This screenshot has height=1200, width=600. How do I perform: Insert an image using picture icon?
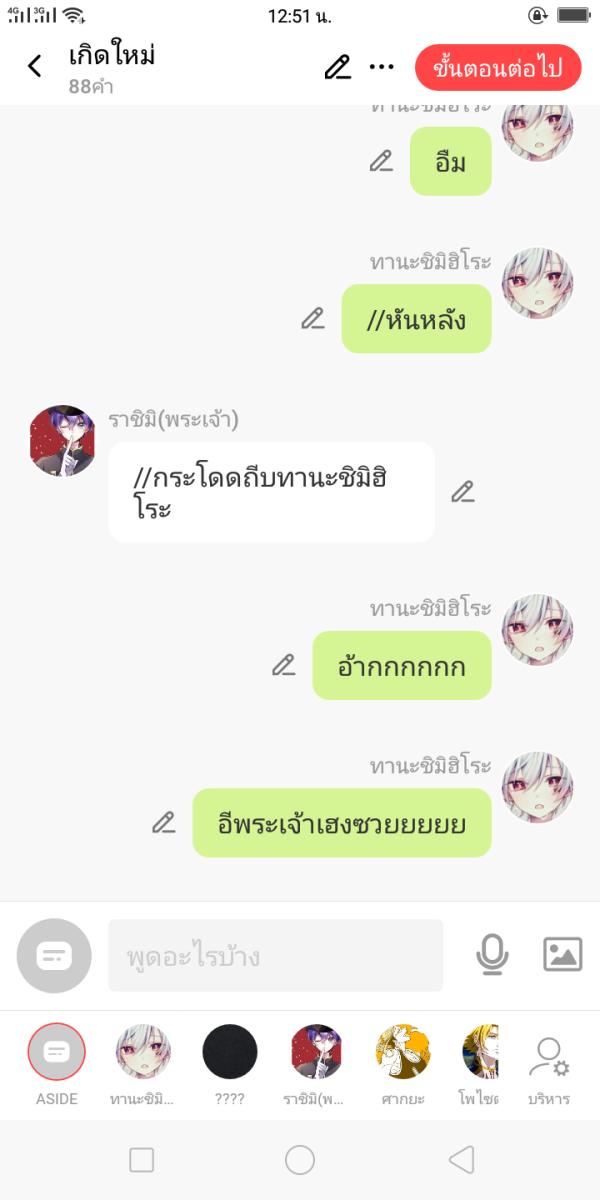pyautogui.click(x=562, y=955)
